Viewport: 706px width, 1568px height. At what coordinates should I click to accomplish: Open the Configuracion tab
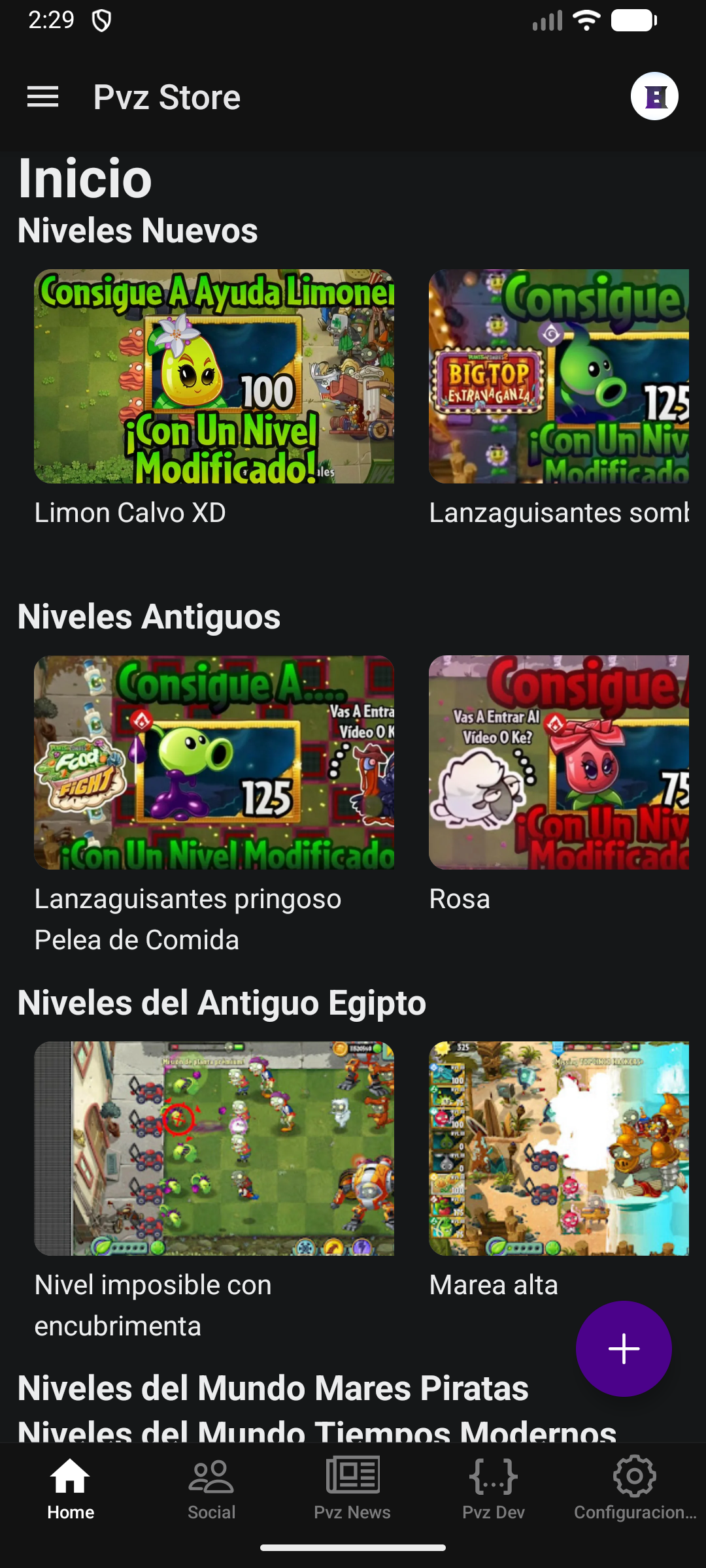pos(635,1490)
